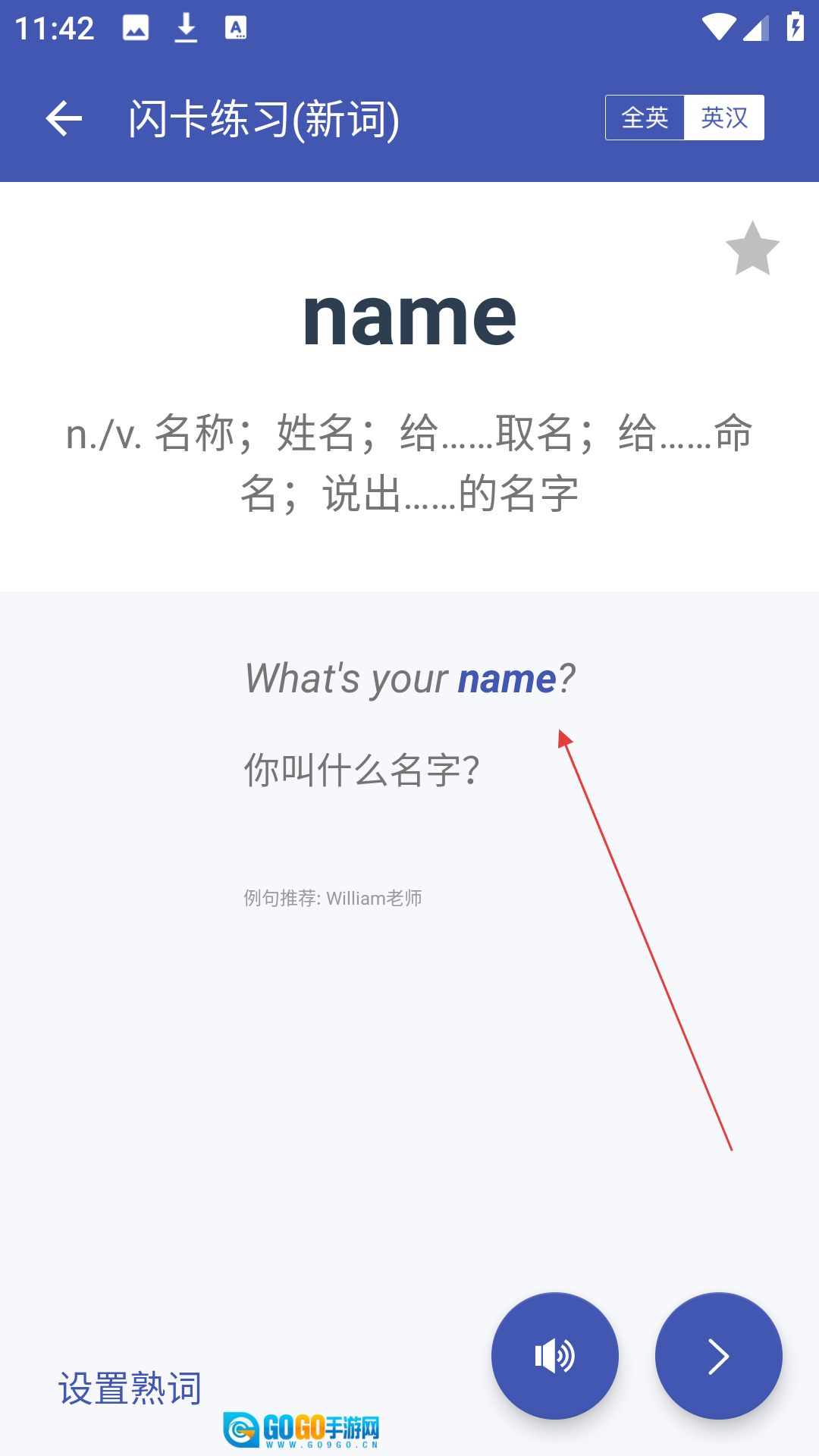819x1456 pixels.
Task: Switch to 全英 mode
Action: (645, 118)
